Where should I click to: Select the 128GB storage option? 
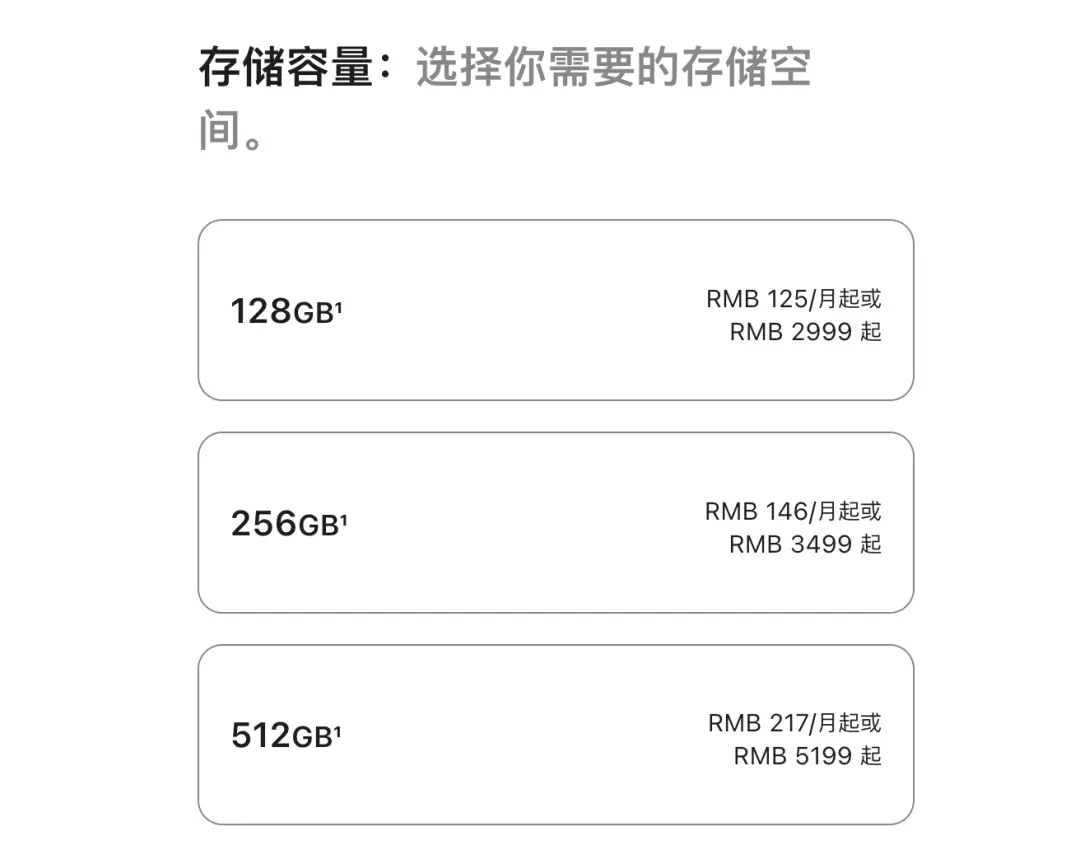click(555, 310)
